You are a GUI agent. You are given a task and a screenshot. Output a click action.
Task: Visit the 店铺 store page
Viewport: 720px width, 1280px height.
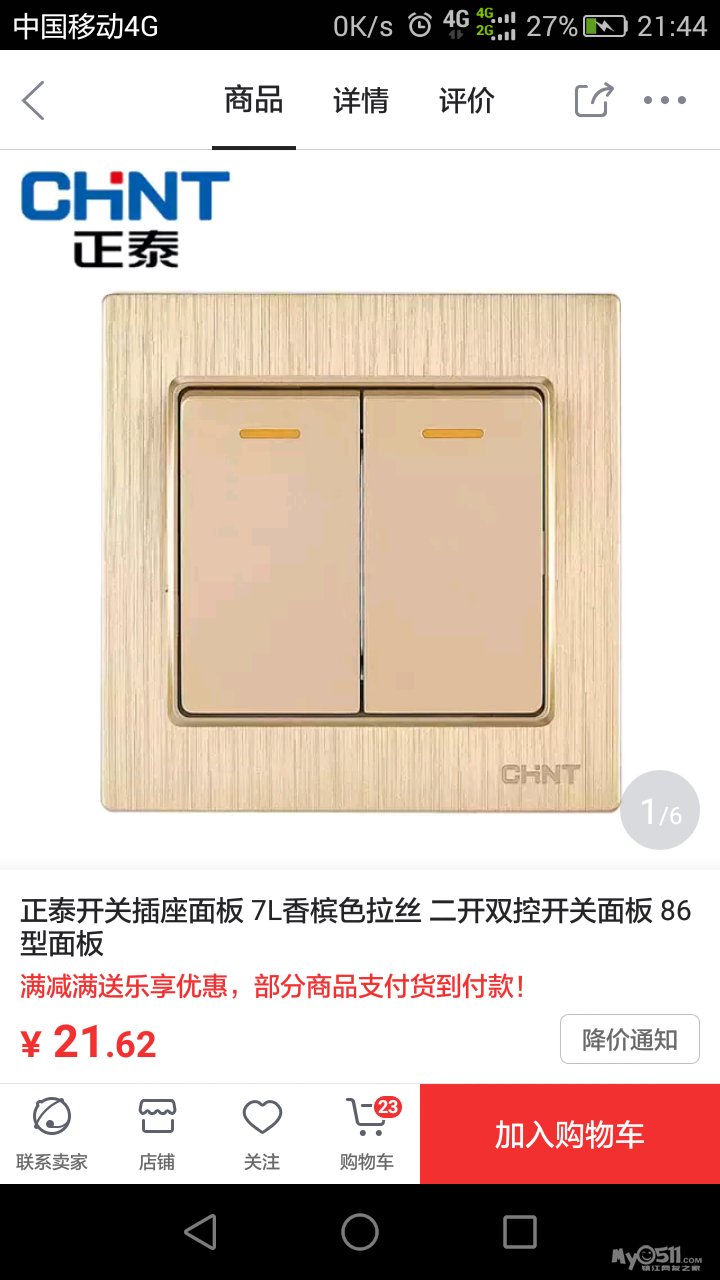[157, 1134]
